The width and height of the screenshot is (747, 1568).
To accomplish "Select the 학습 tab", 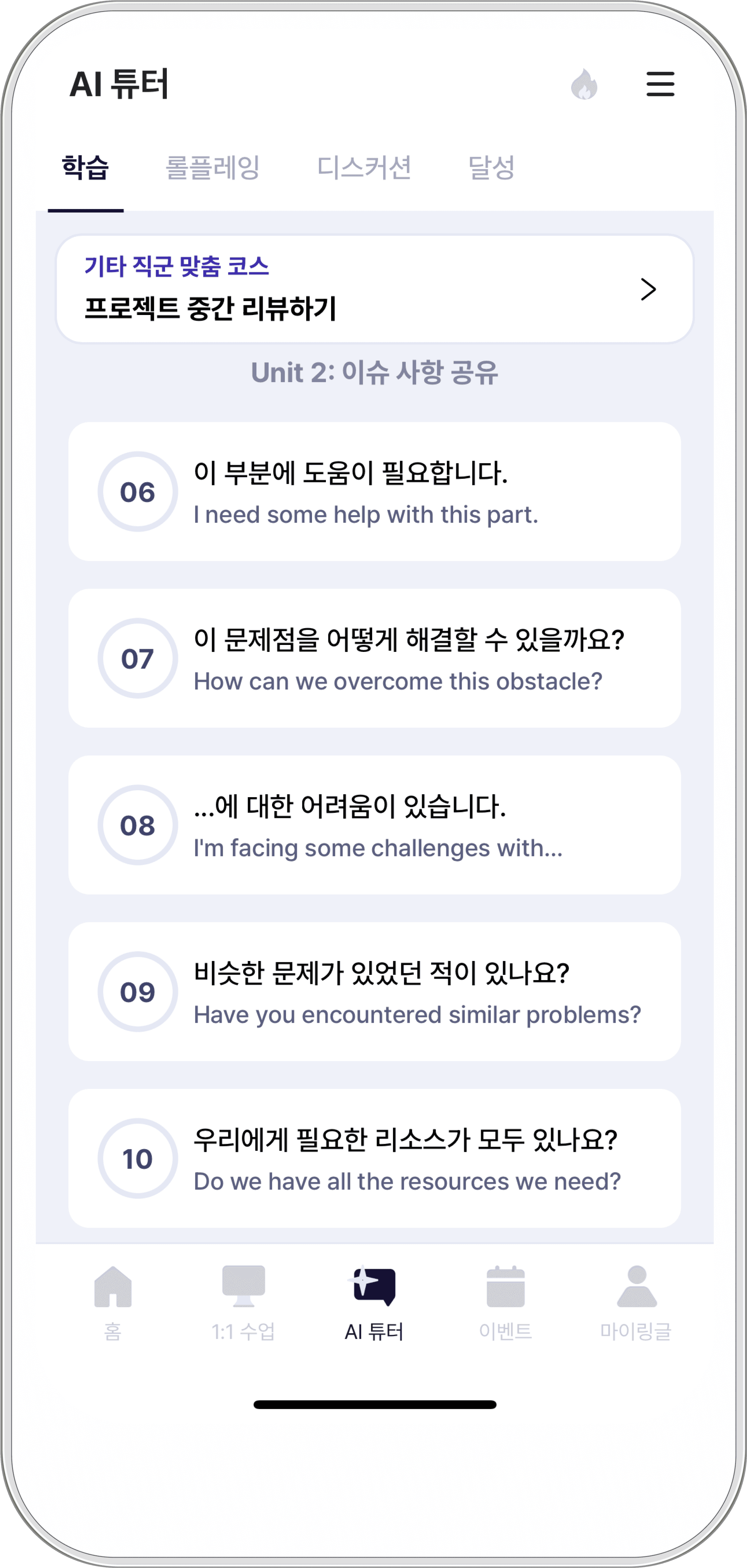I will click(85, 167).
